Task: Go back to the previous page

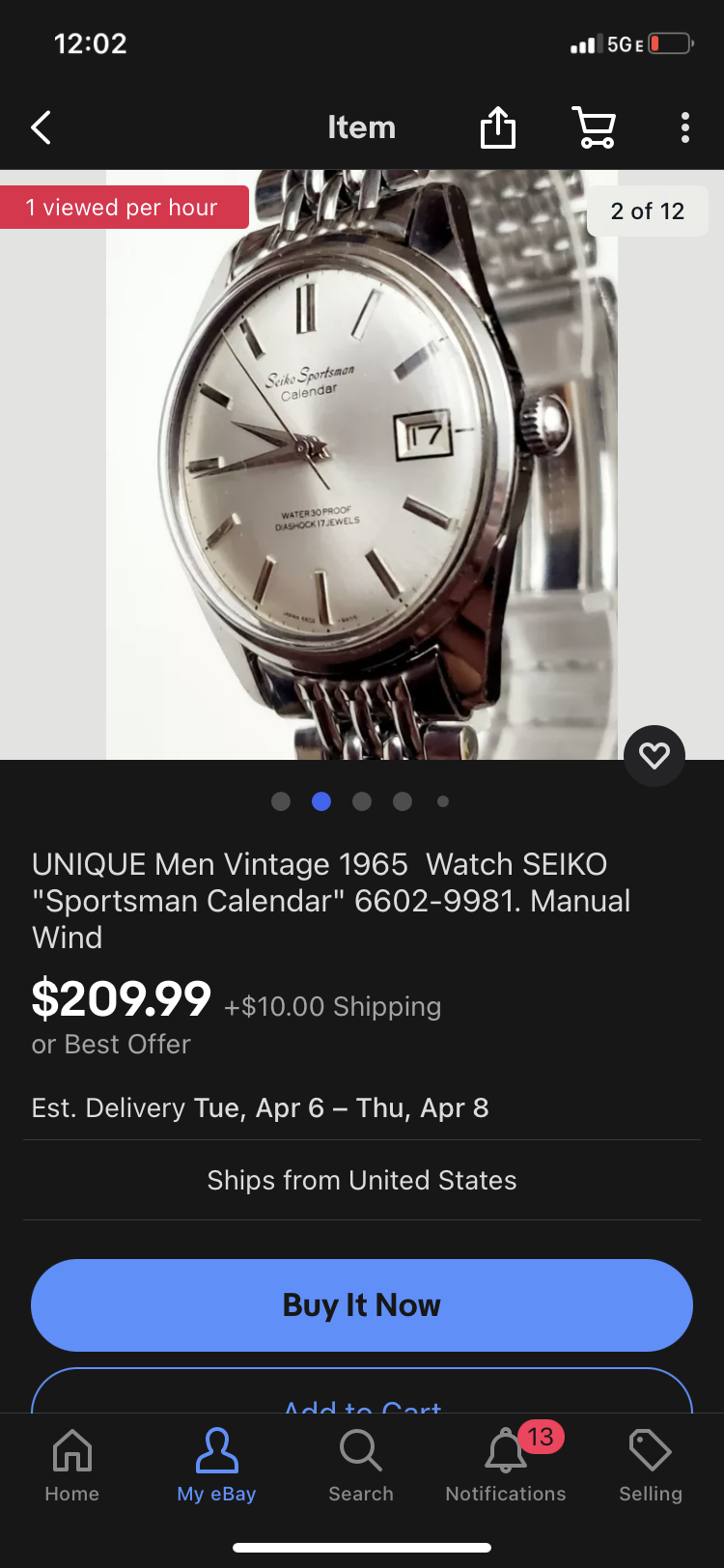Action: (x=41, y=127)
